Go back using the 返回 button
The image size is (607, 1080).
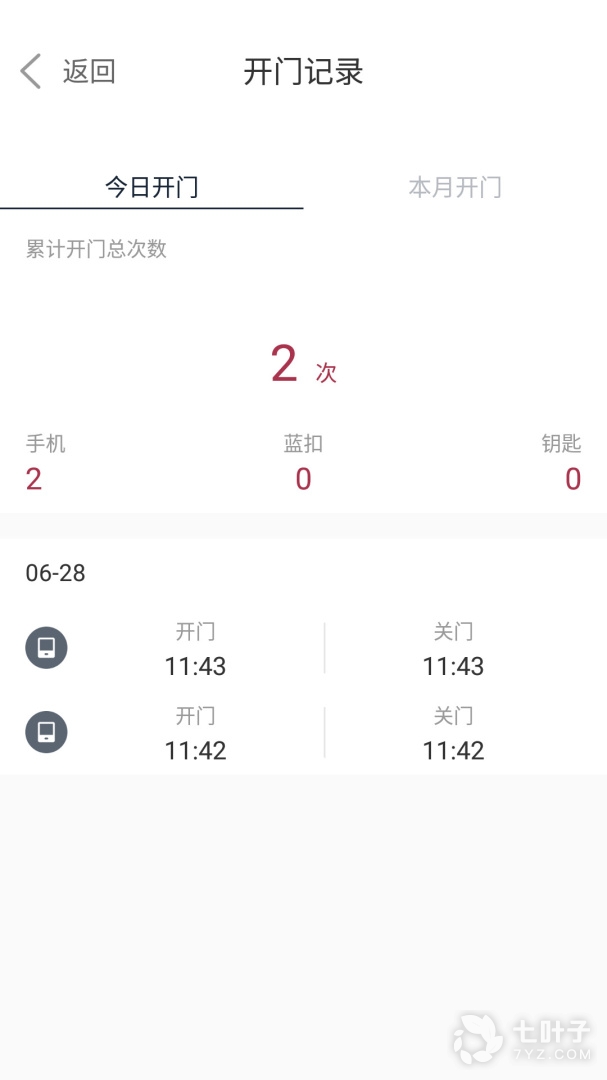pos(68,72)
